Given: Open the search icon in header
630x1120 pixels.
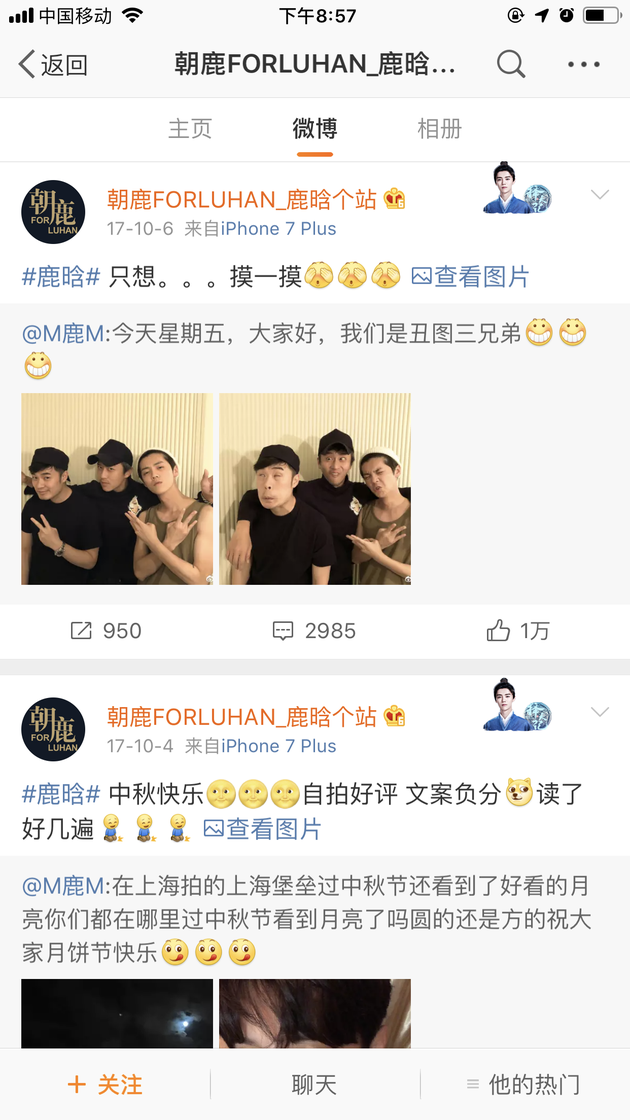Looking at the screenshot, I should click(511, 65).
